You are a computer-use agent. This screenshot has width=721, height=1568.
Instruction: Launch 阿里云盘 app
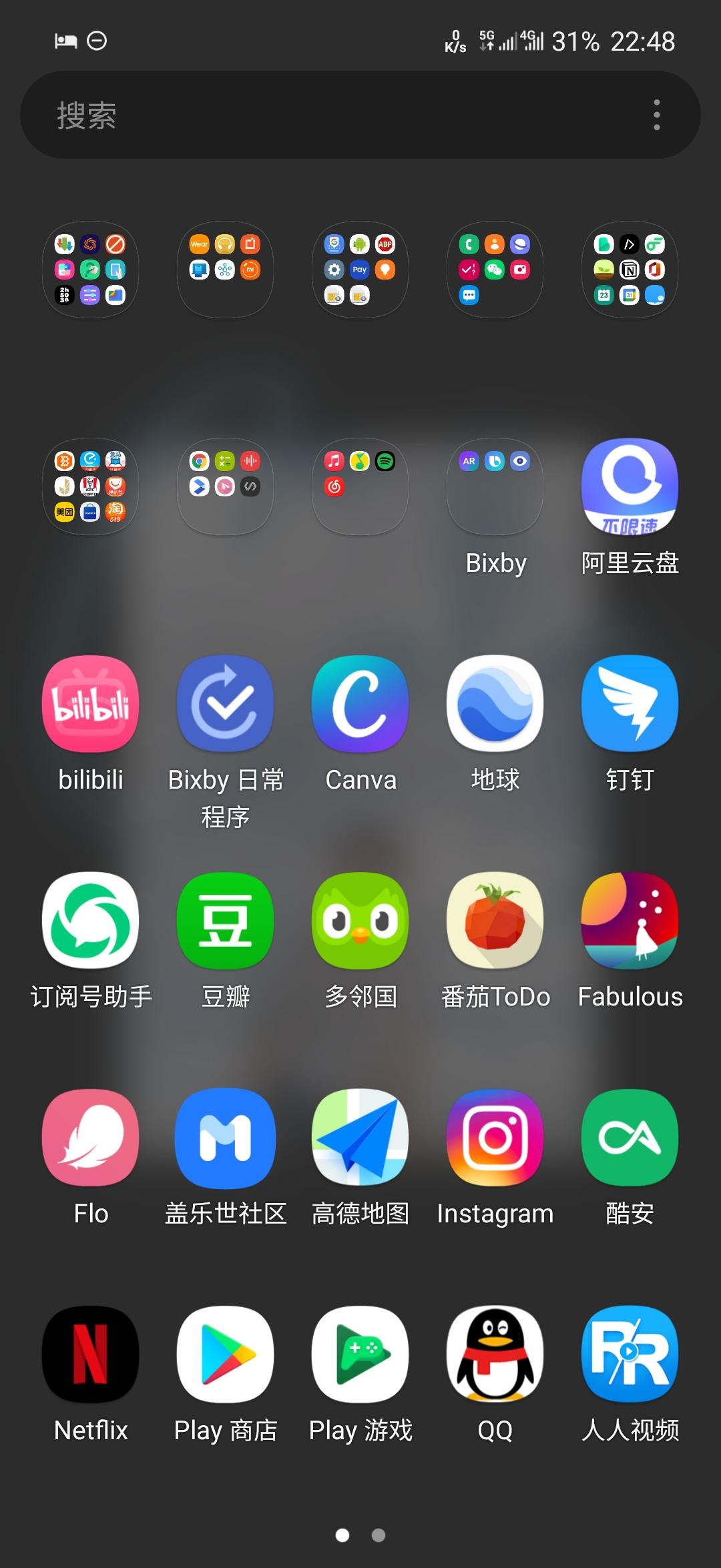point(630,486)
